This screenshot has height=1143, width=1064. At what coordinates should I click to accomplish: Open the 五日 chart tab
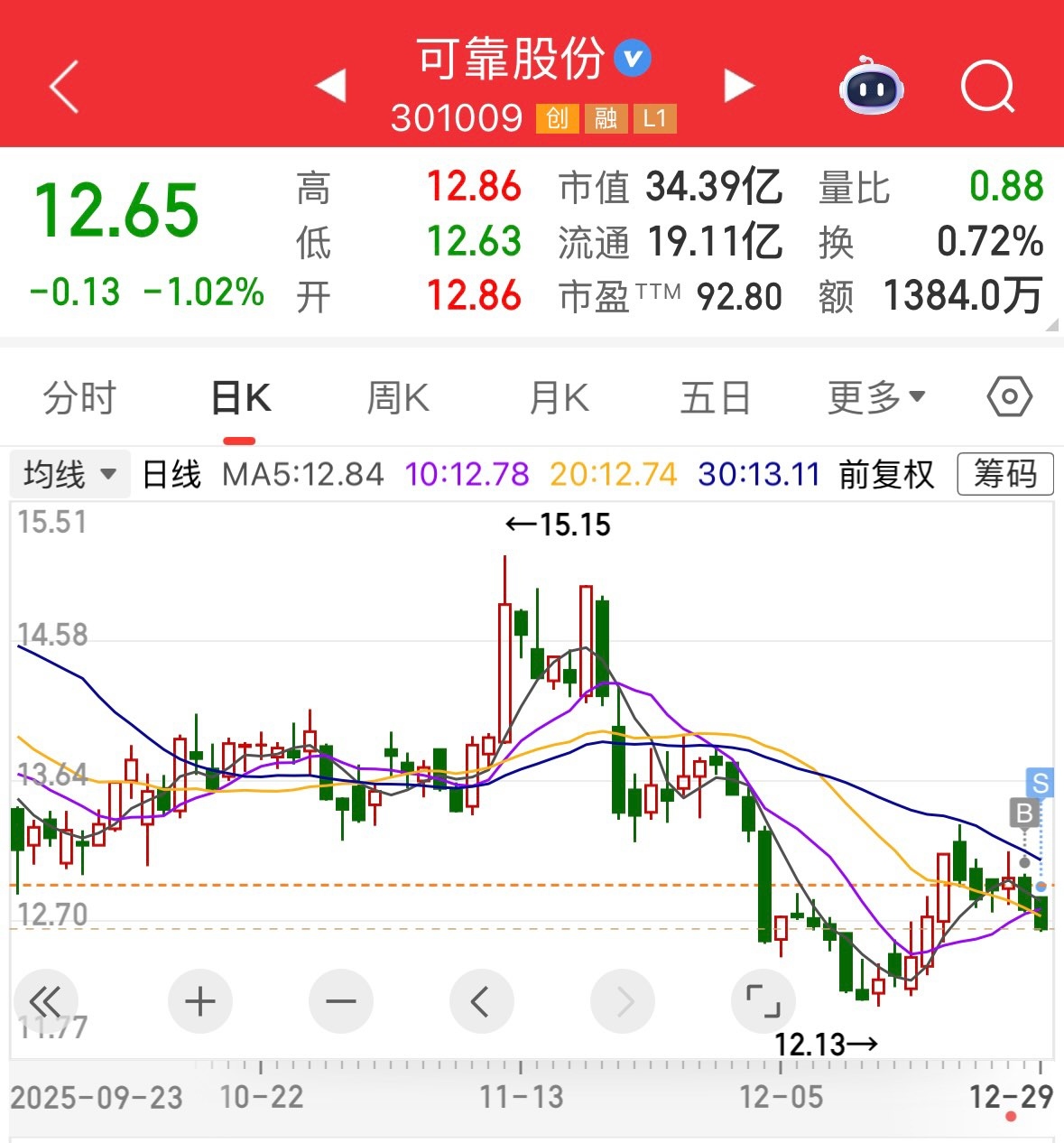(716, 398)
